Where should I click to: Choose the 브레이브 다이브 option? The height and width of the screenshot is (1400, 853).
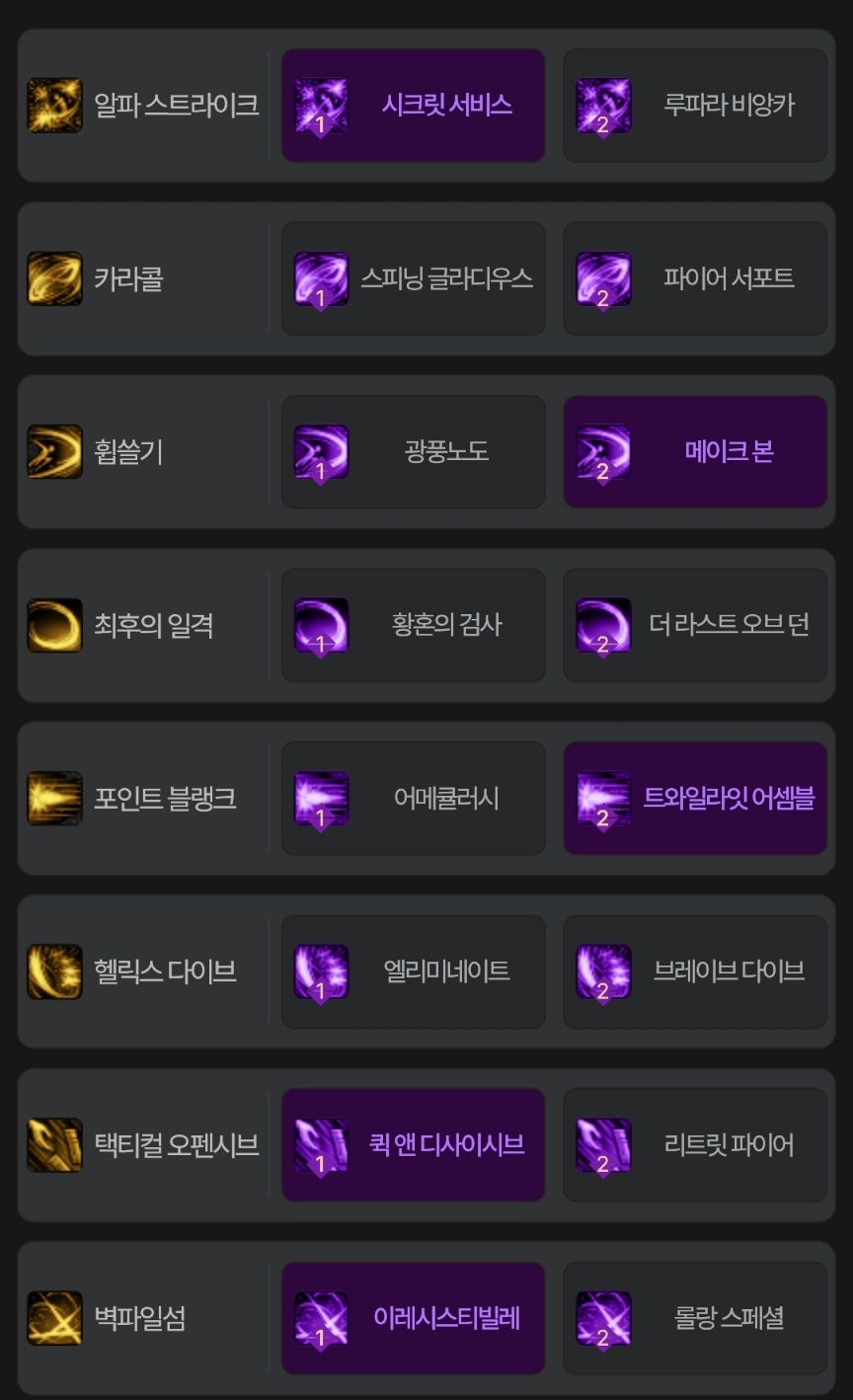pos(695,972)
